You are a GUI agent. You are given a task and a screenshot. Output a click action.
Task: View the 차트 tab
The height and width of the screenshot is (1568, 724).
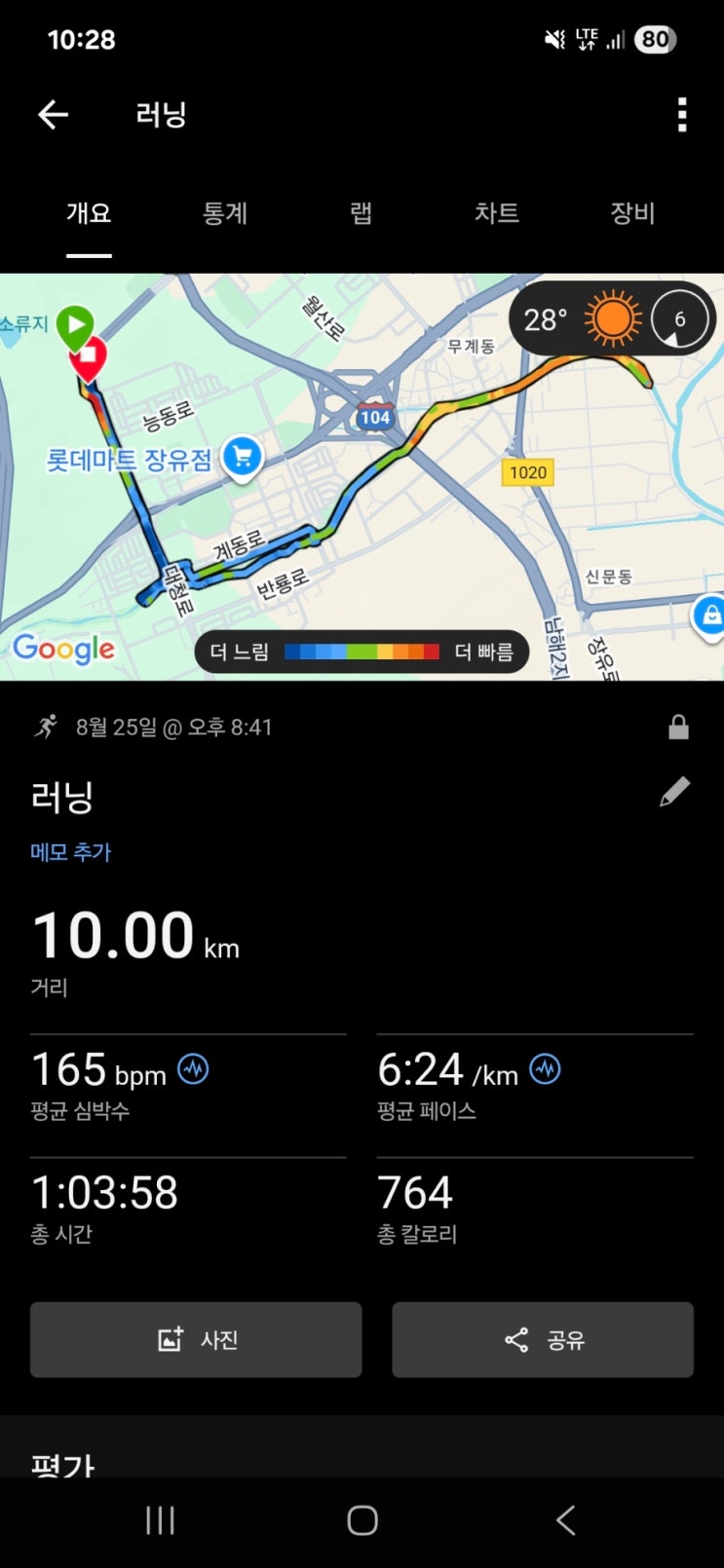(497, 213)
